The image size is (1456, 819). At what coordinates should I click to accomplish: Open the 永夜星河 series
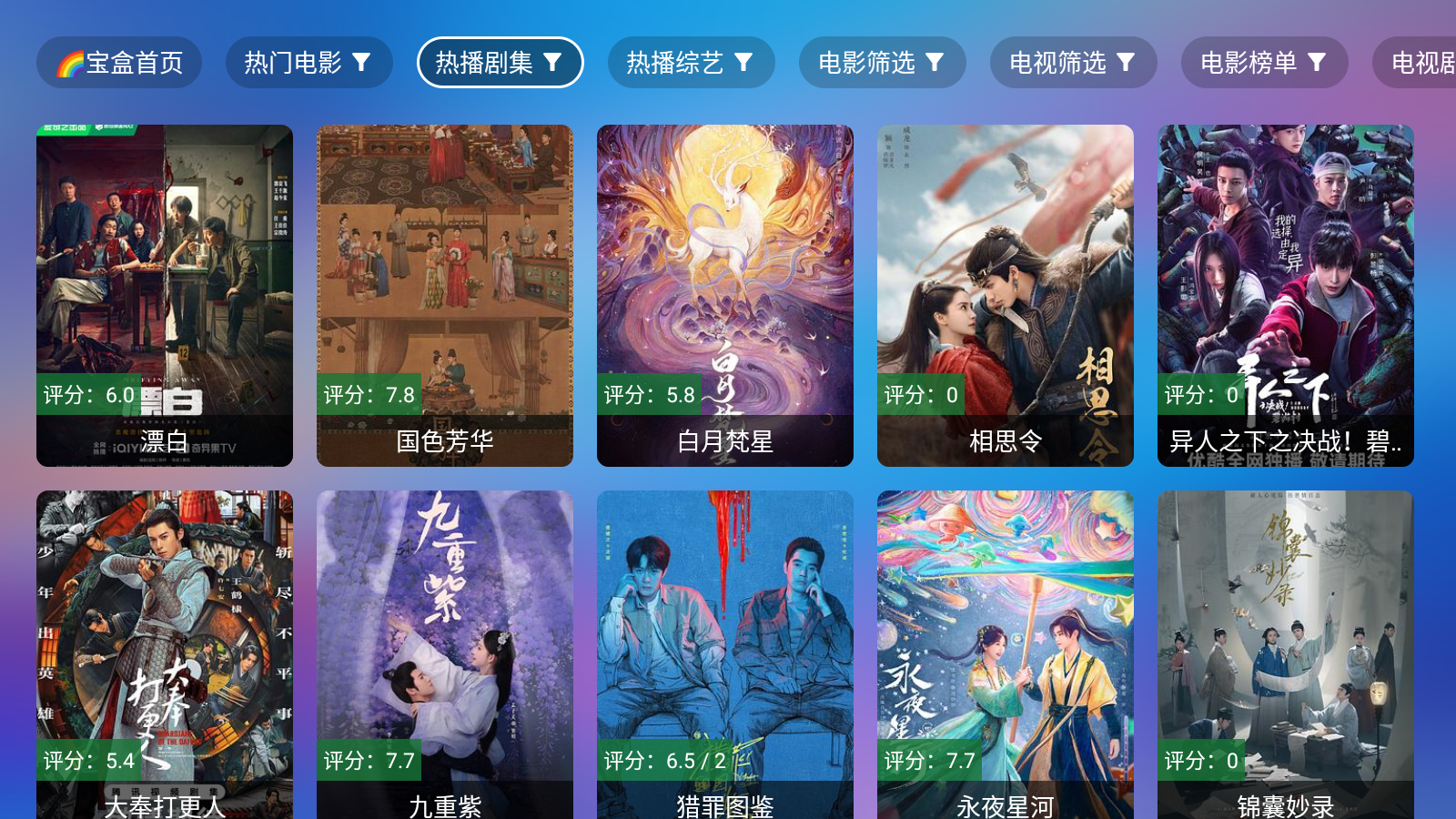tap(1006, 655)
